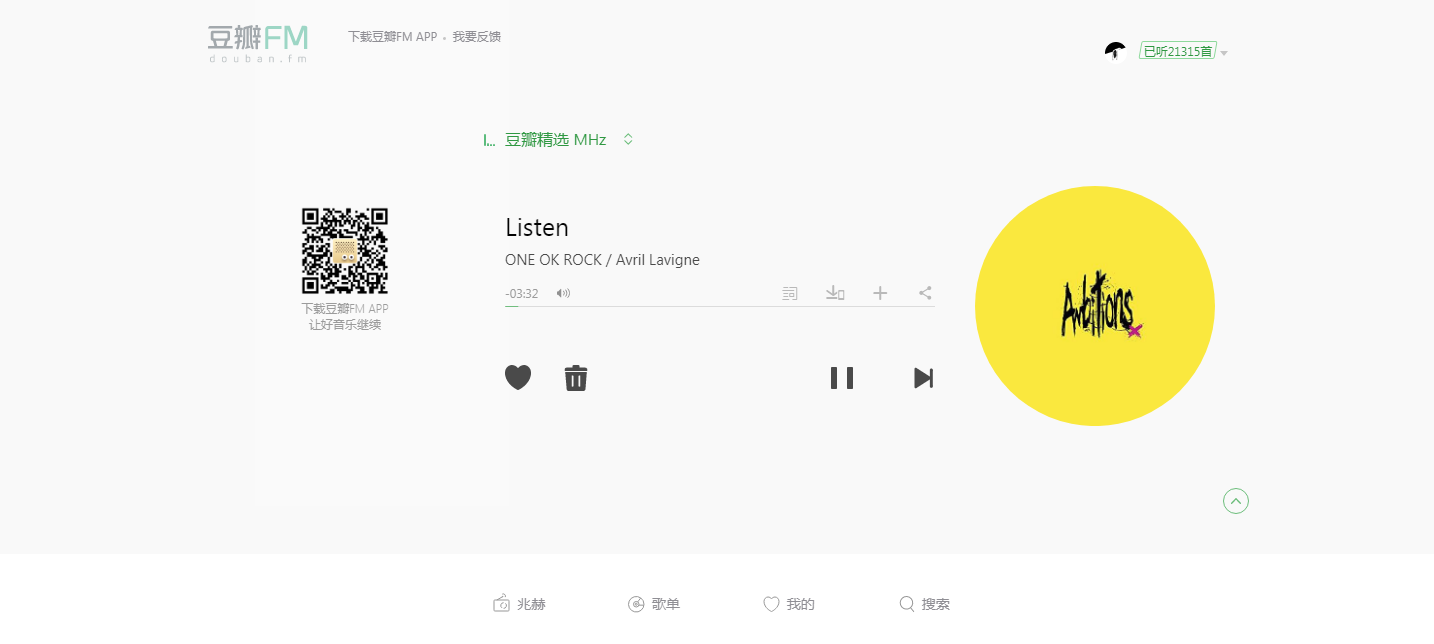Open the Ambitions album cover
The image size is (1434, 644).
(1095, 306)
